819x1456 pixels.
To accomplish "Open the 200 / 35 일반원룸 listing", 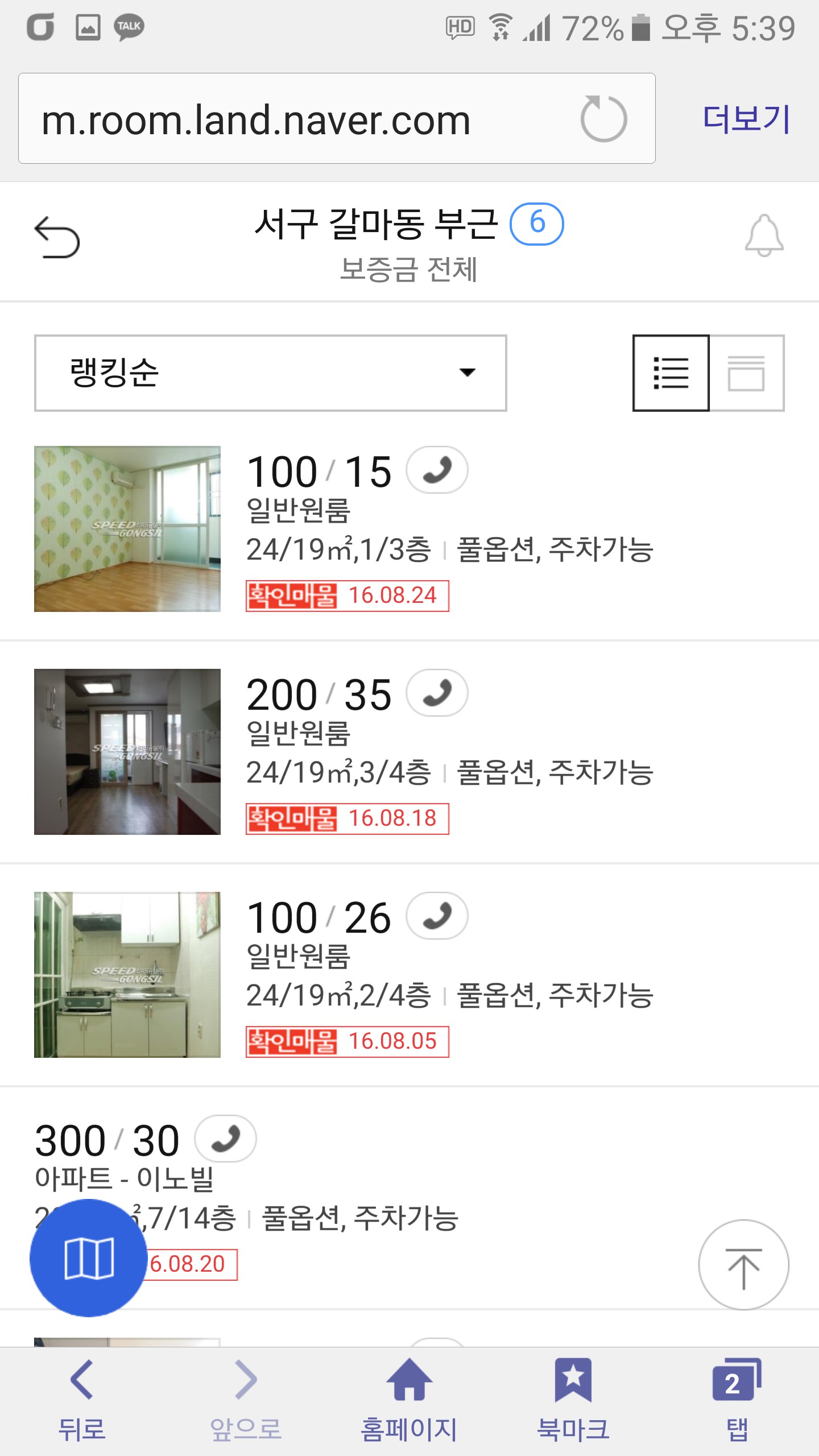I will click(449, 751).
